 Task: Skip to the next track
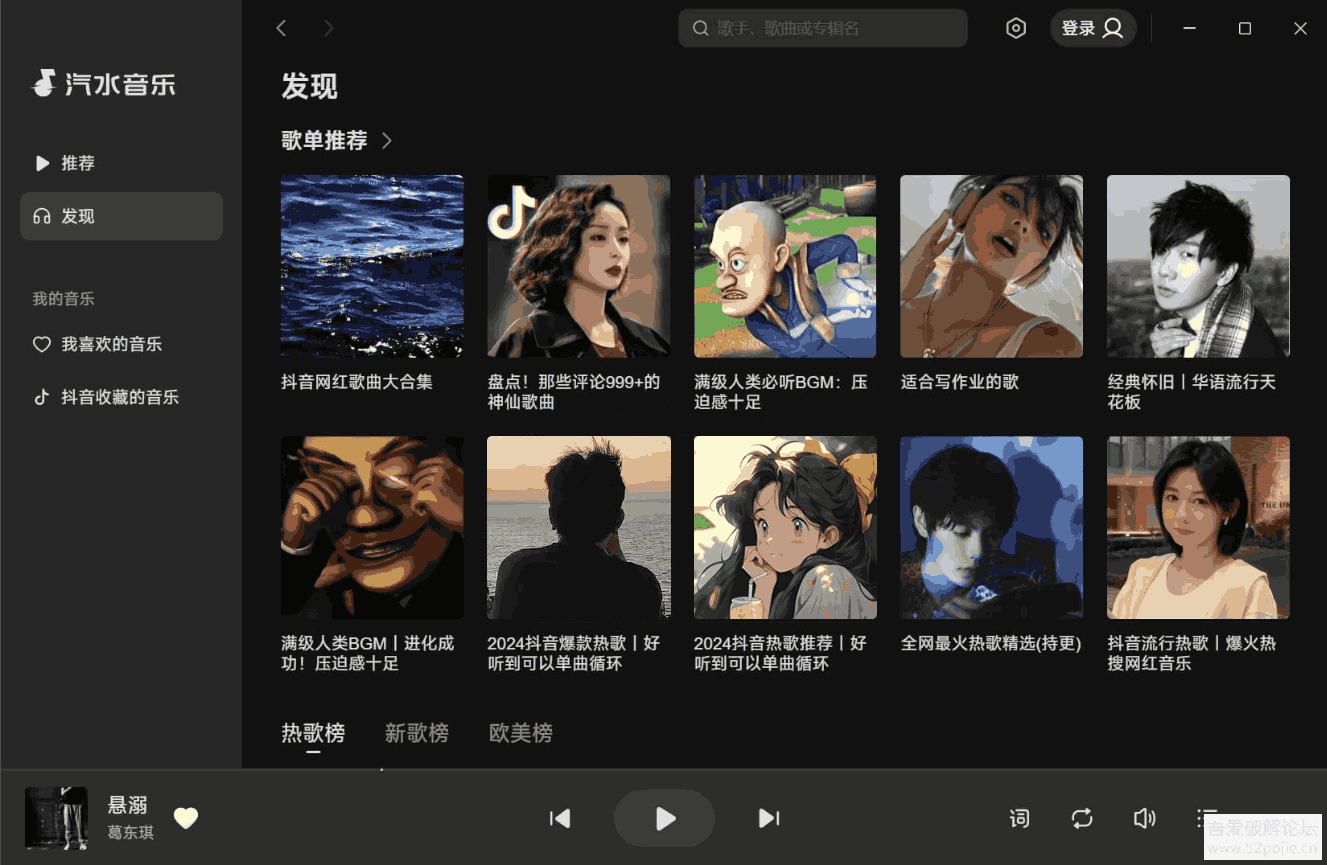click(x=768, y=819)
